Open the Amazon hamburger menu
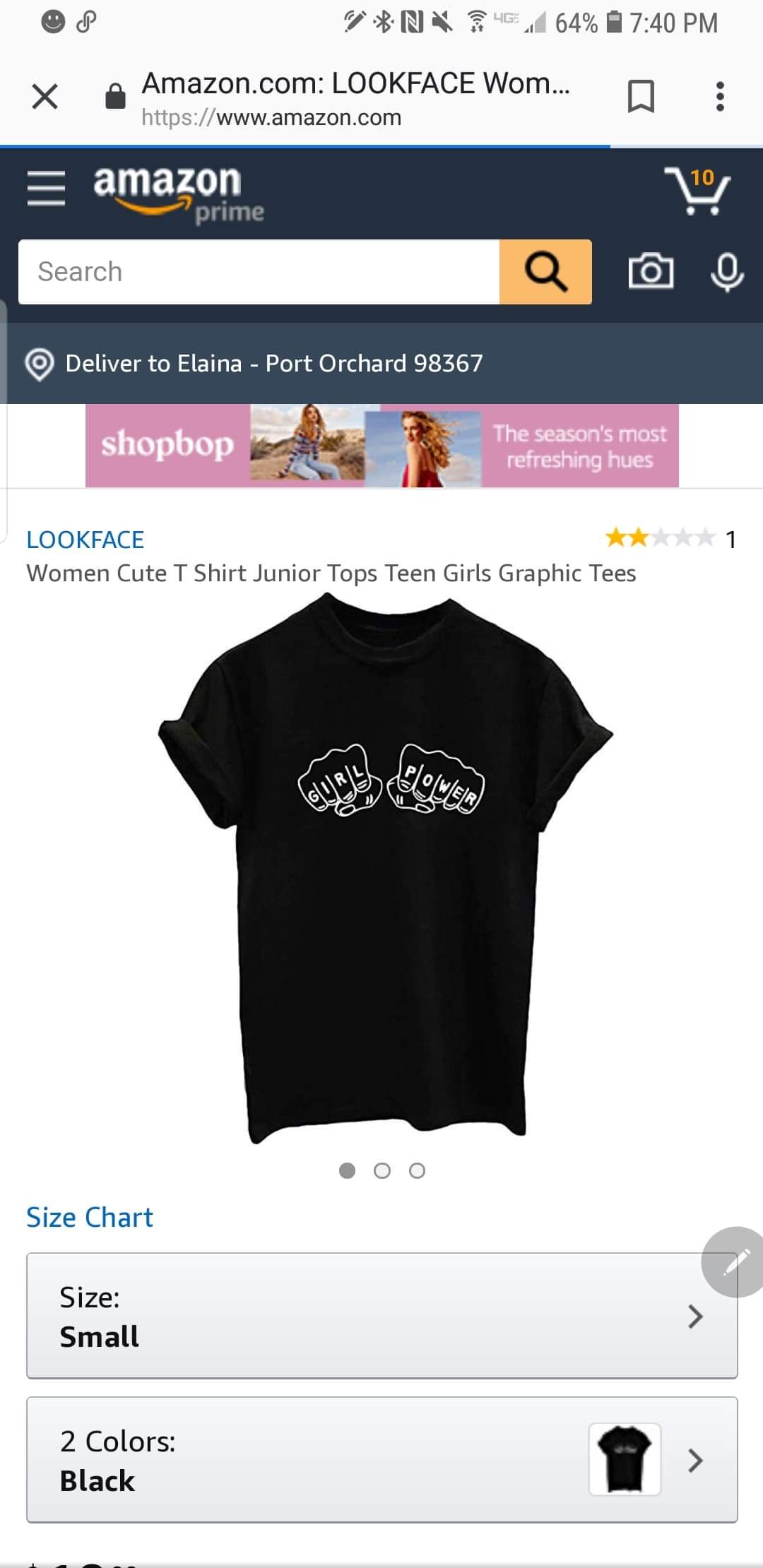Viewport: 763px width, 1568px height. 46,189
